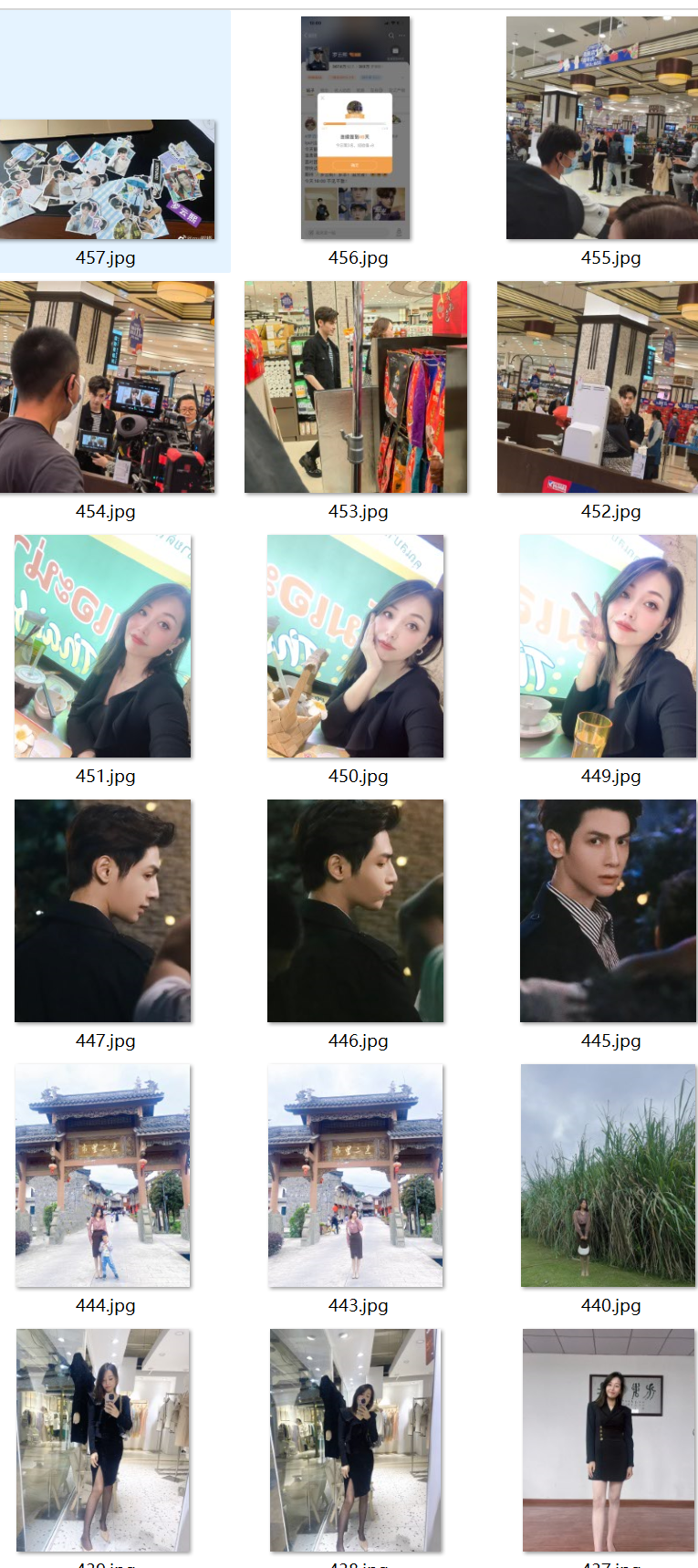Open the 456.jpg image file
698x1568 pixels.
356,128
